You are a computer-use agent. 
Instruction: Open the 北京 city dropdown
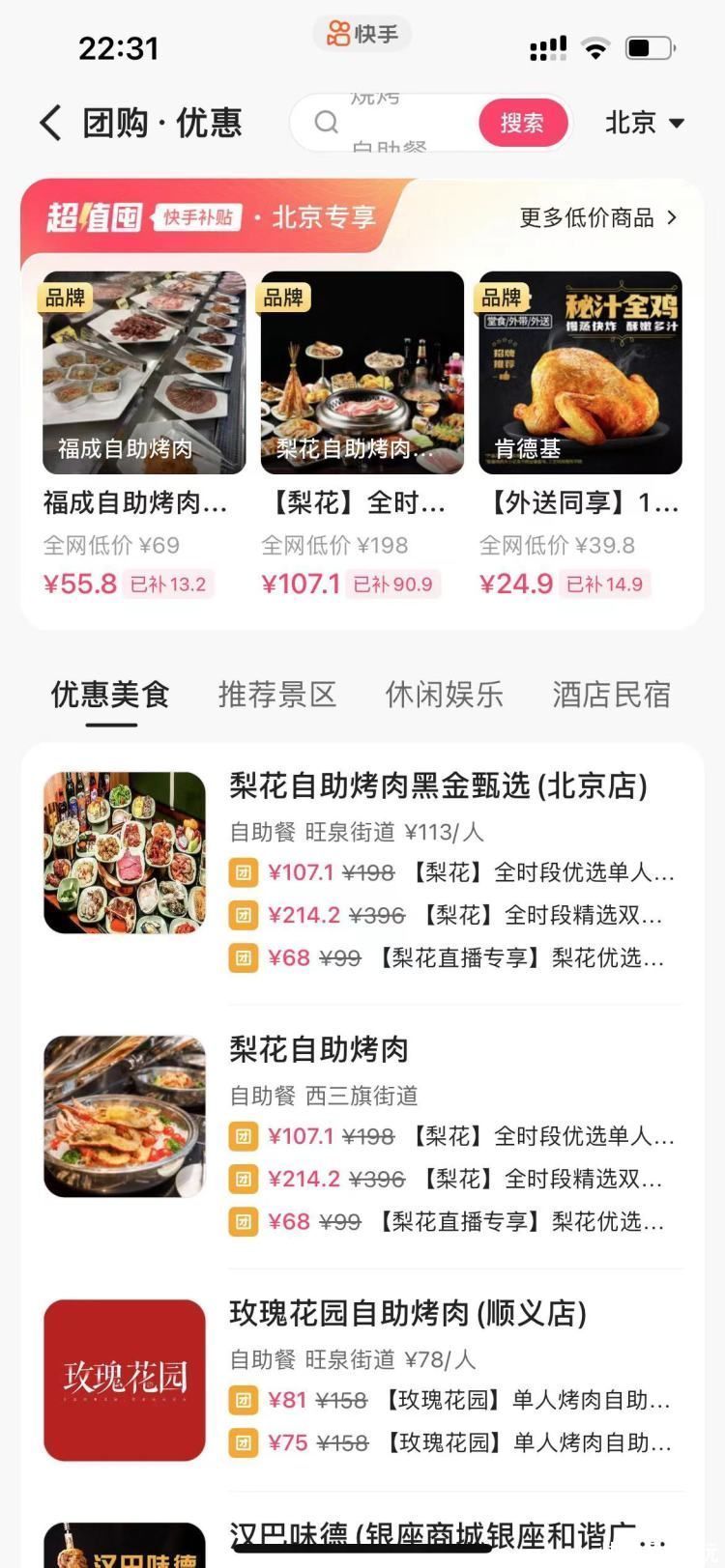click(x=645, y=123)
